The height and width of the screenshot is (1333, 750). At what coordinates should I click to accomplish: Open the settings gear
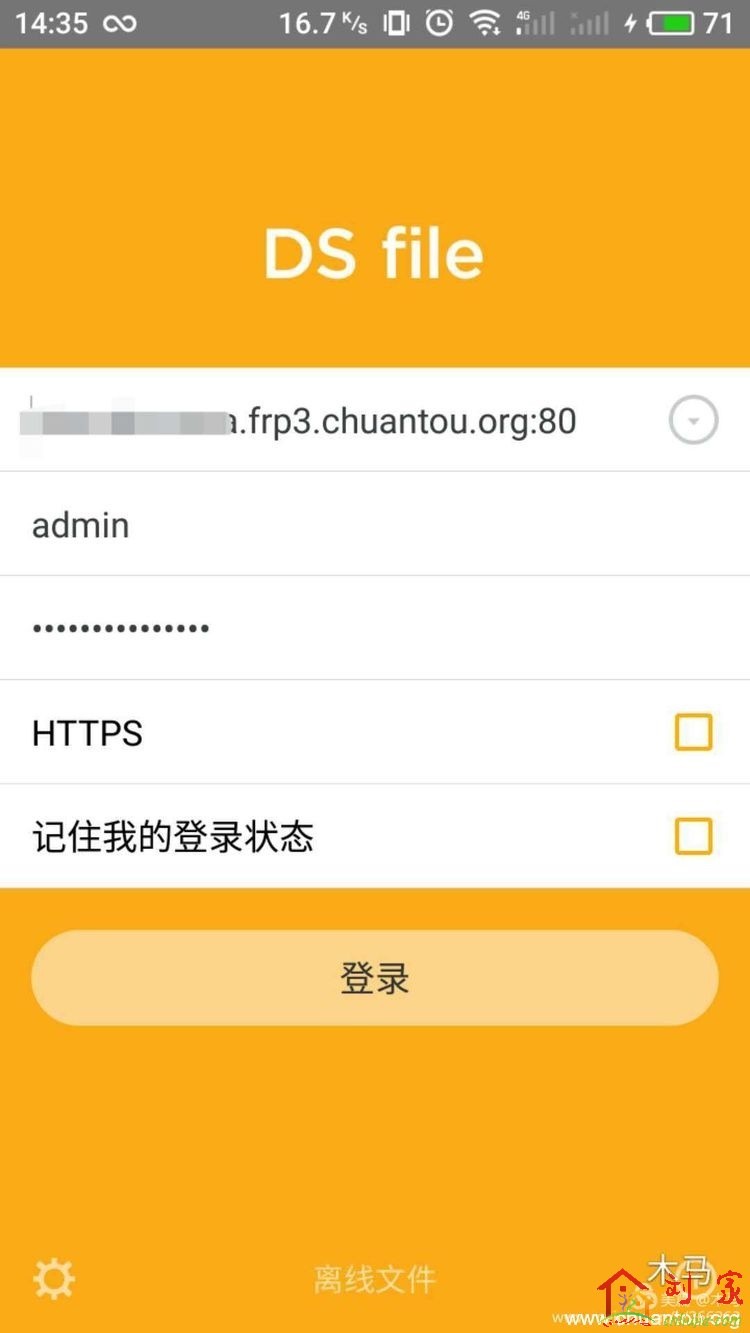(54, 1278)
